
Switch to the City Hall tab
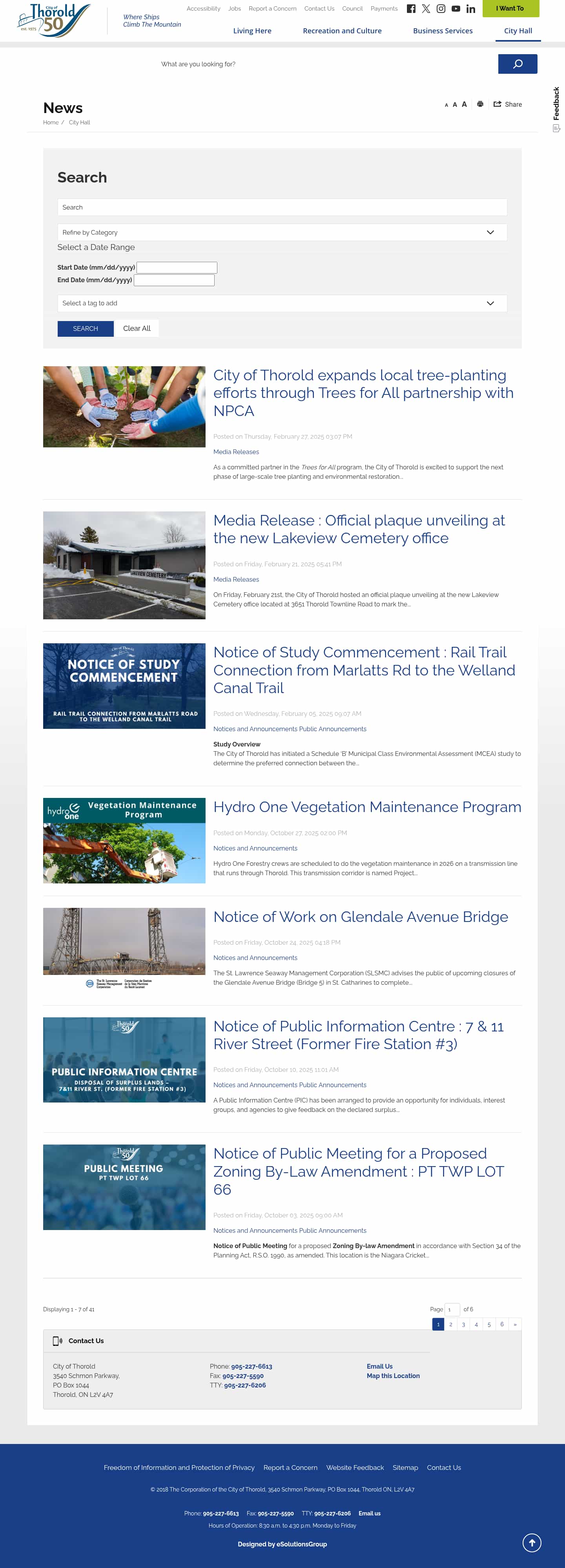coord(517,31)
